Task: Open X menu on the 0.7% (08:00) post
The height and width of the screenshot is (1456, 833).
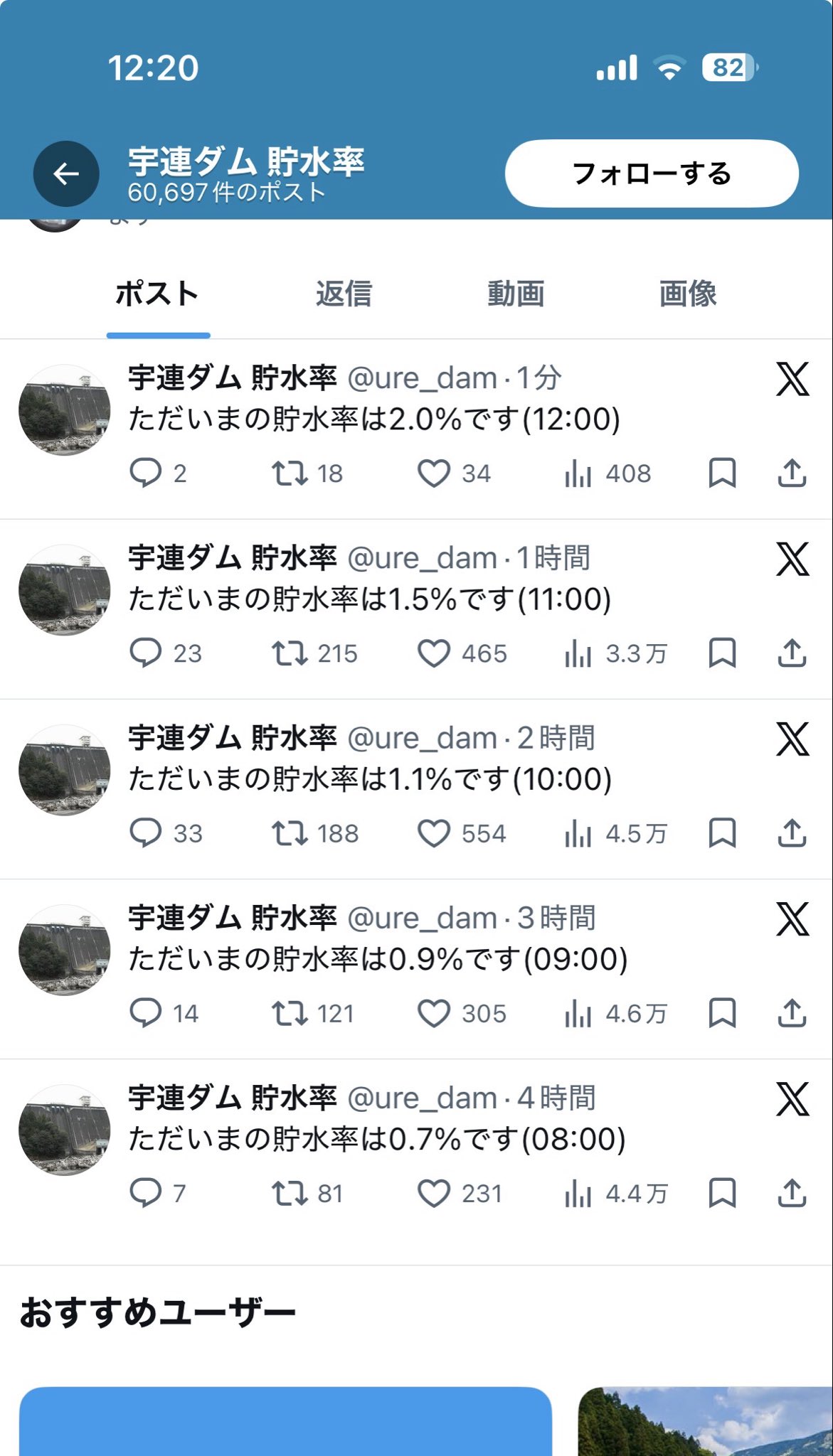Action: 792,1099
